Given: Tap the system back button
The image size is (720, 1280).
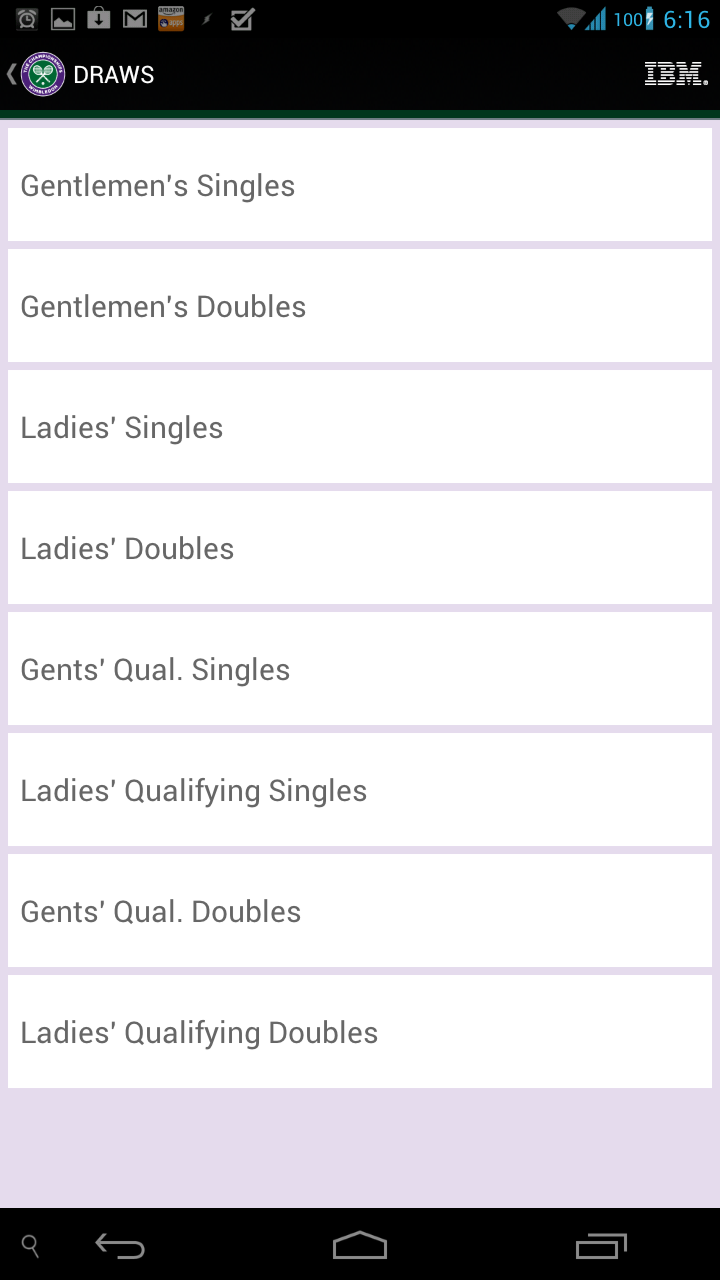Looking at the screenshot, I should (120, 1246).
